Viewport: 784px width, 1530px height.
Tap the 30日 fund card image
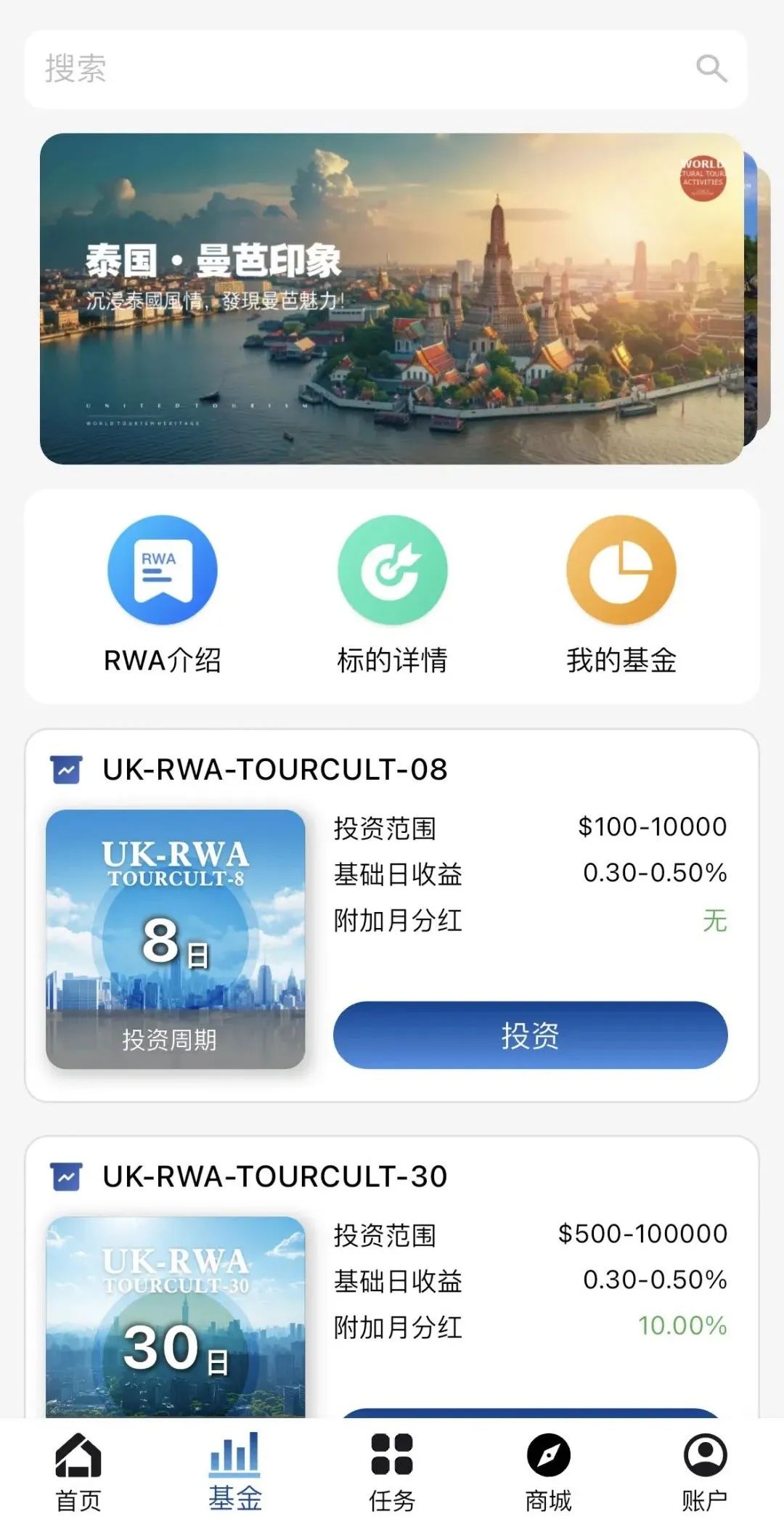tap(176, 1329)
